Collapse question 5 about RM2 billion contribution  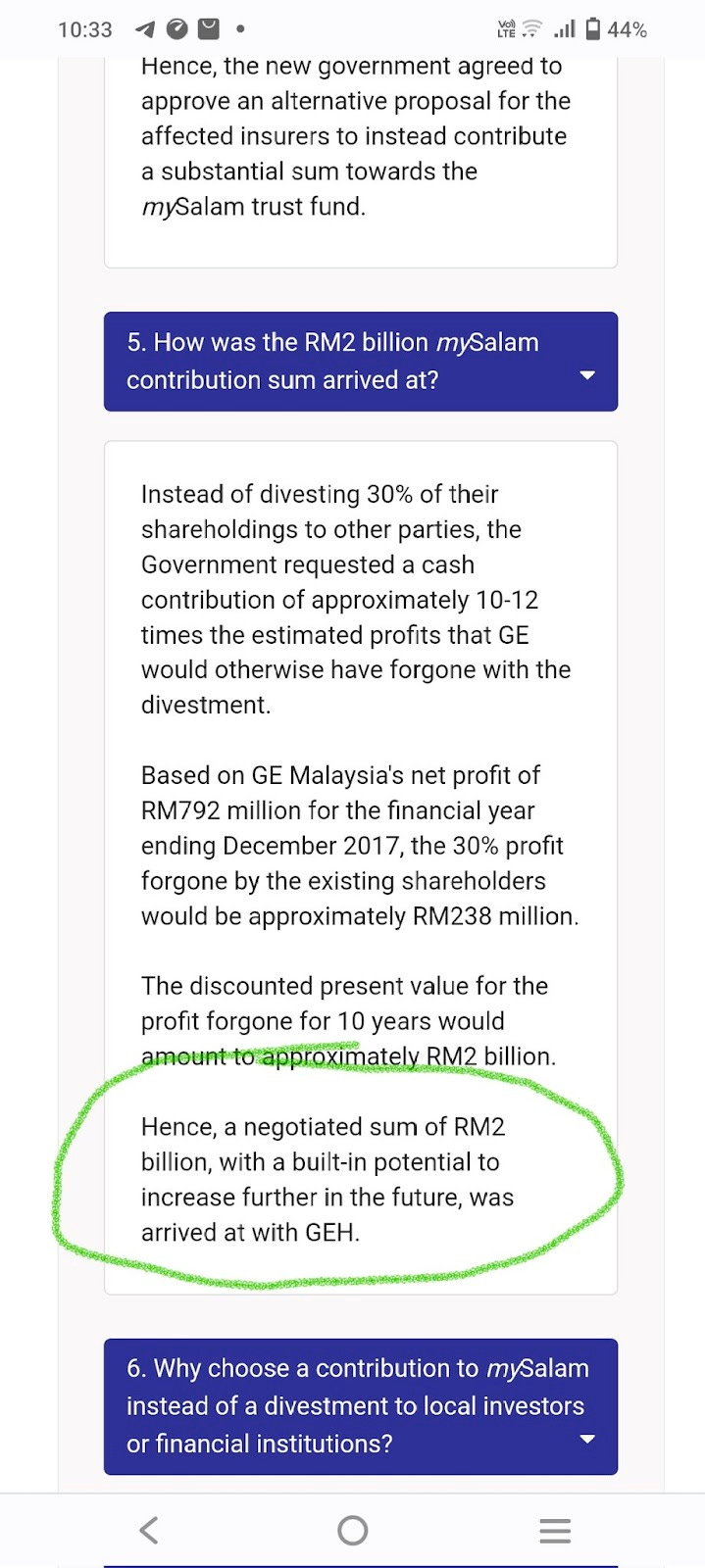[x=361, y=362]
